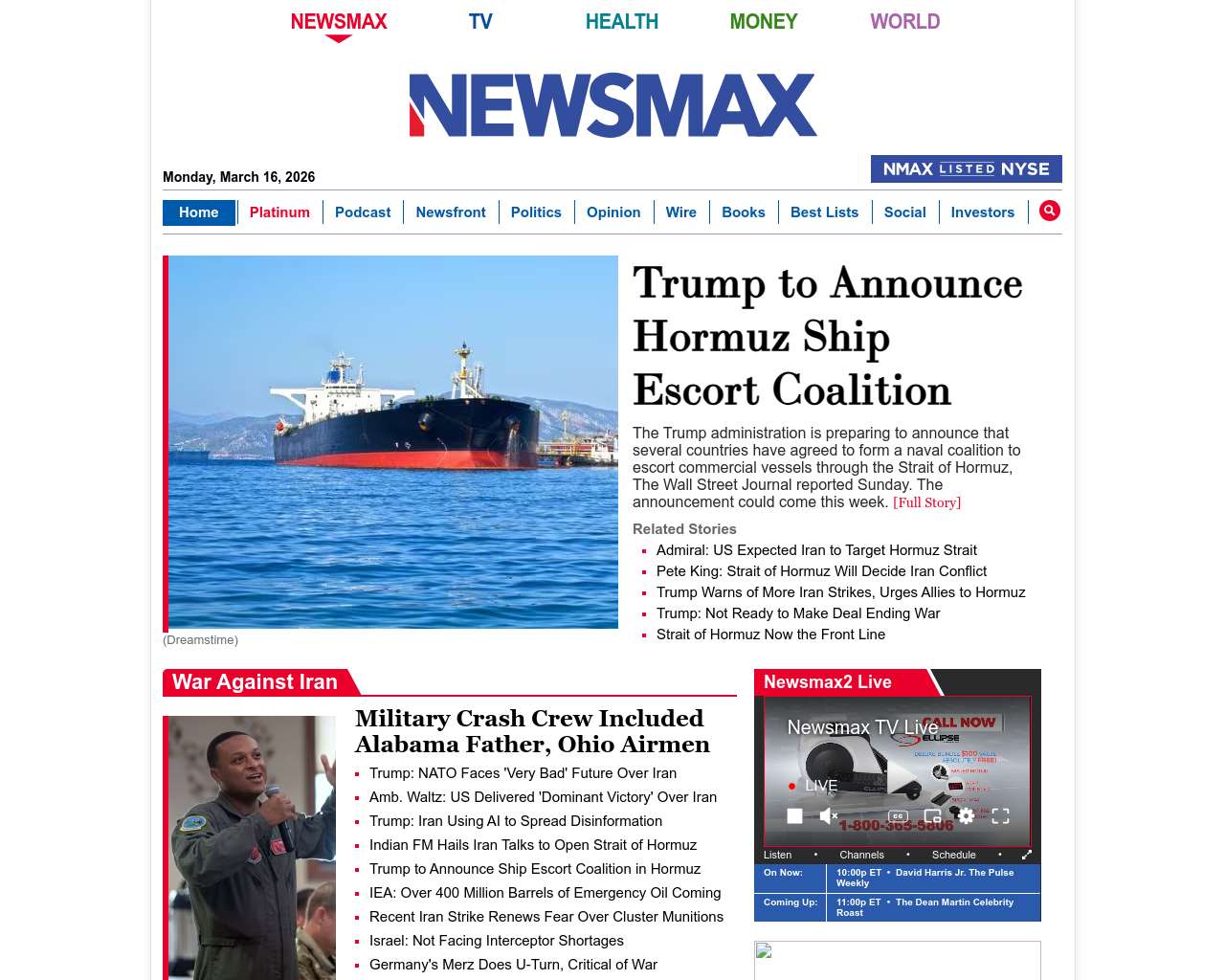
Task: Switch to the HEALTH section tab
Action: (x=621, y=21)
